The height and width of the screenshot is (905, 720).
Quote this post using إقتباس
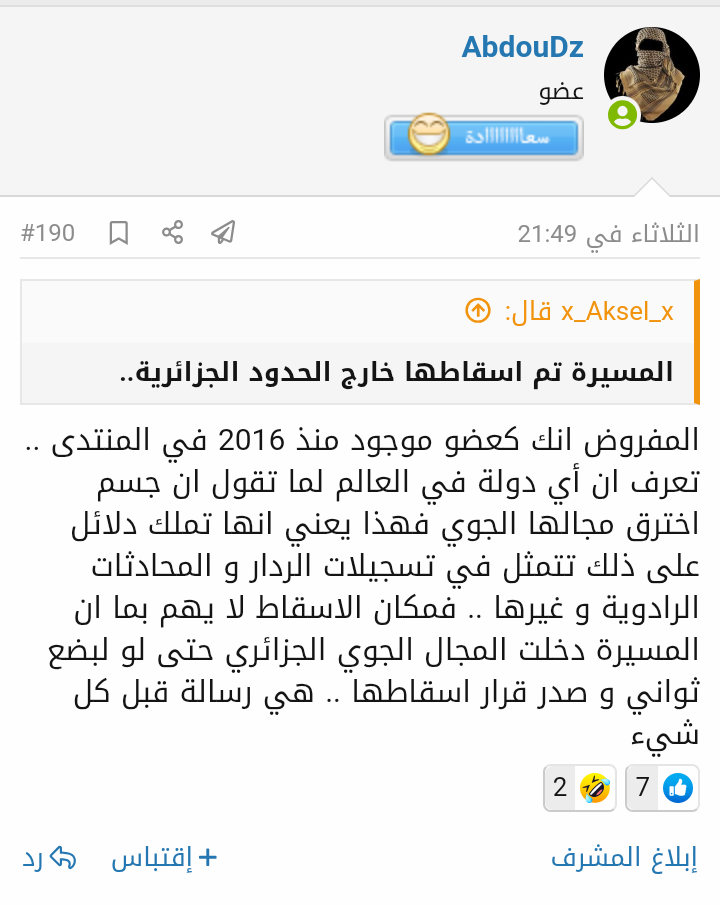(x=164, y=858)
